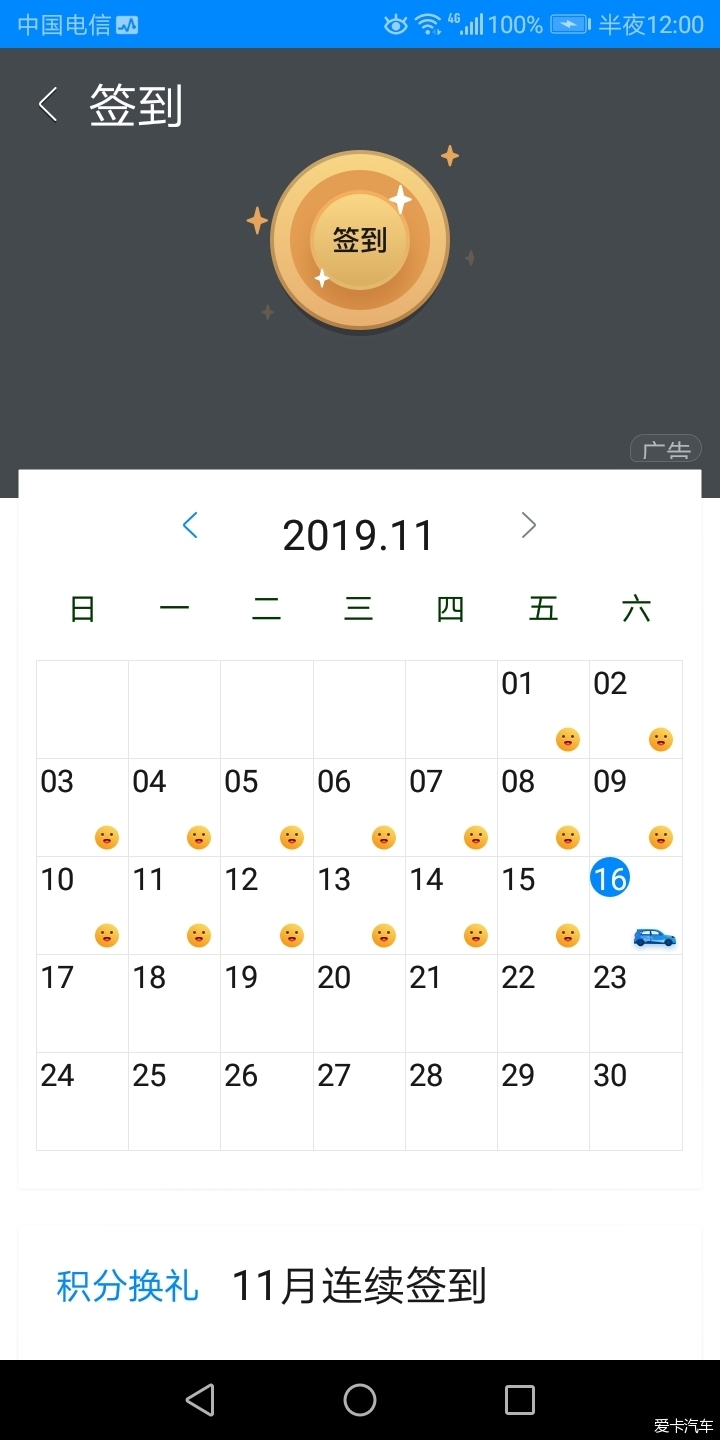This screenshot has height=1440, width=720.
Task: Go to the next month in calendar
Action: coord(529,524)
